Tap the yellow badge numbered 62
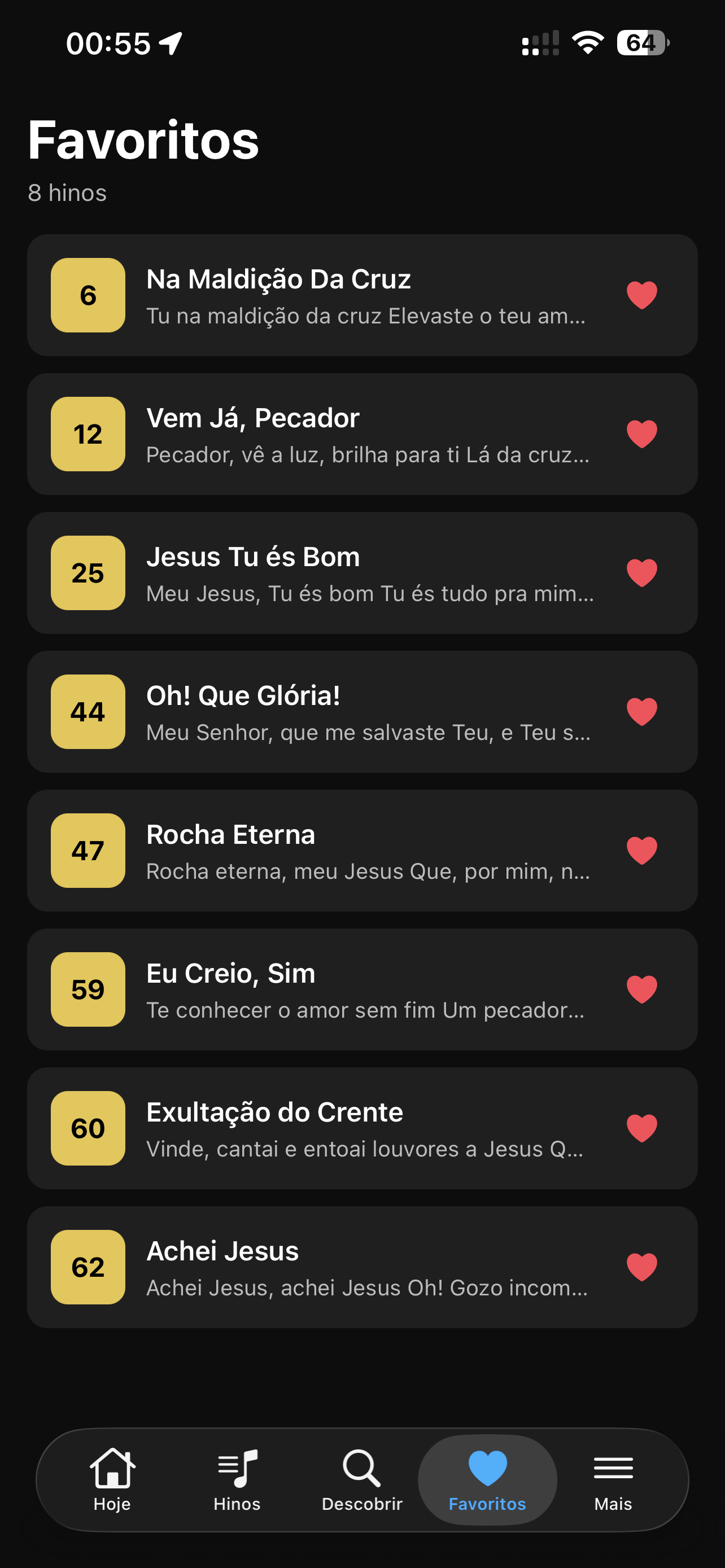Viewport: 725px width, 1568px height. tap(87, 1268)
